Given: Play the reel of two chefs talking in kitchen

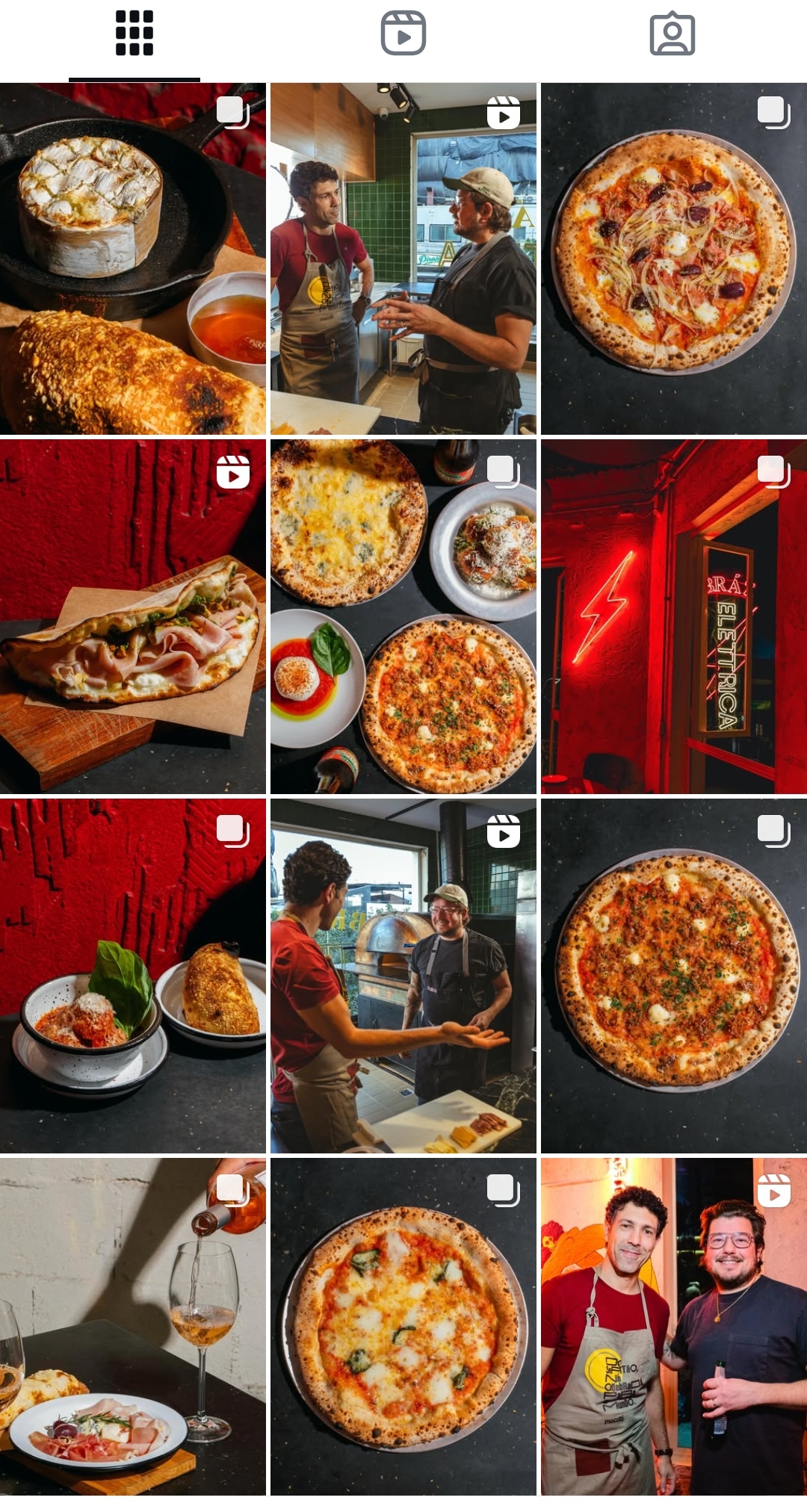Looking at the screenshot, I should [403, 258].
